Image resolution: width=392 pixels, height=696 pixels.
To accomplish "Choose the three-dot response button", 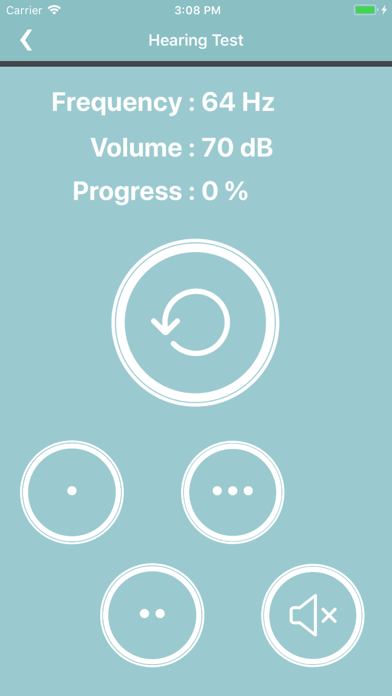I will 233,492.
